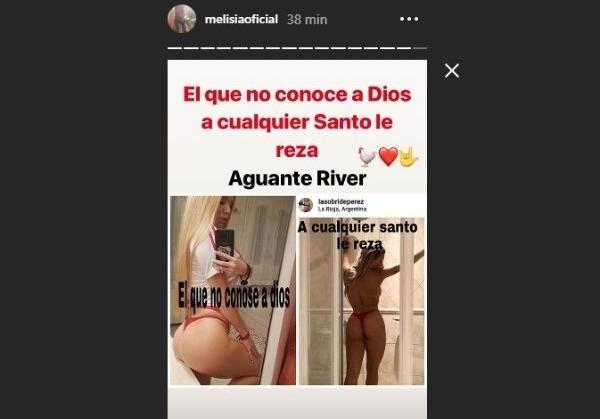The image size is (600, 419).
Task: Open the three-dot story options menu
Action: coord(410,19)
